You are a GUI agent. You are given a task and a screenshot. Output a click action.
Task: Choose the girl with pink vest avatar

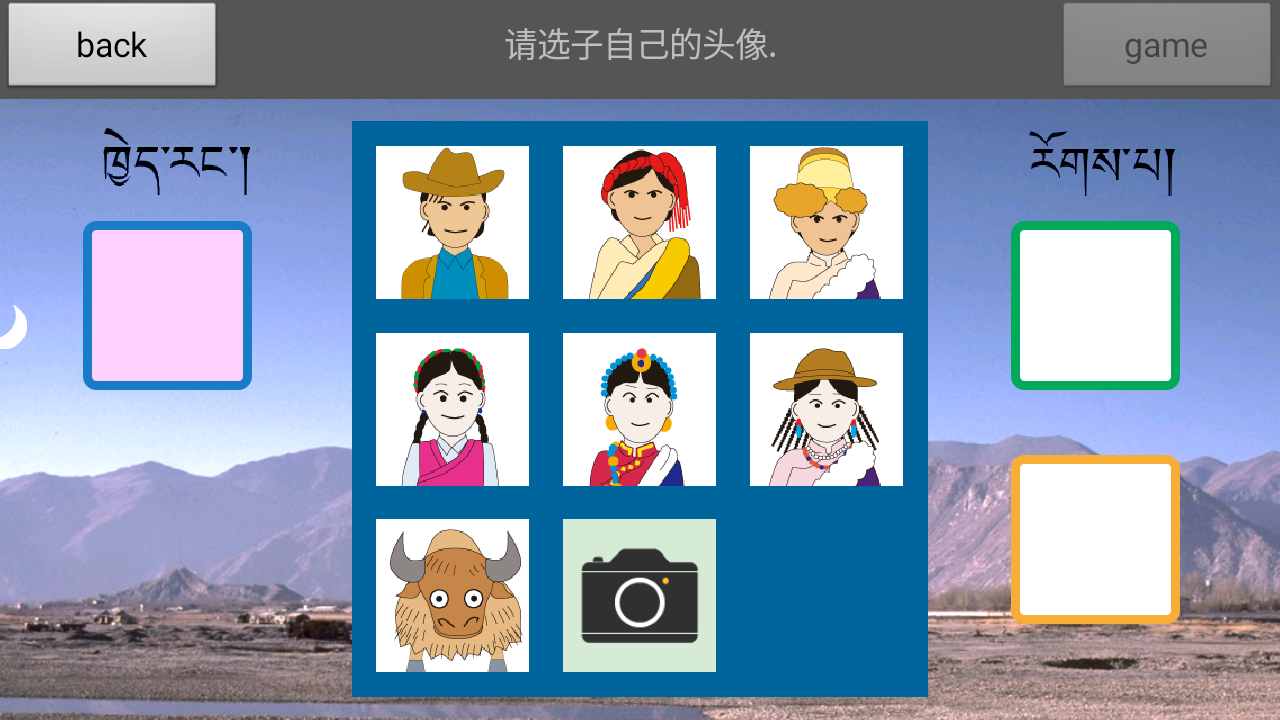click(x=452, y=409)
